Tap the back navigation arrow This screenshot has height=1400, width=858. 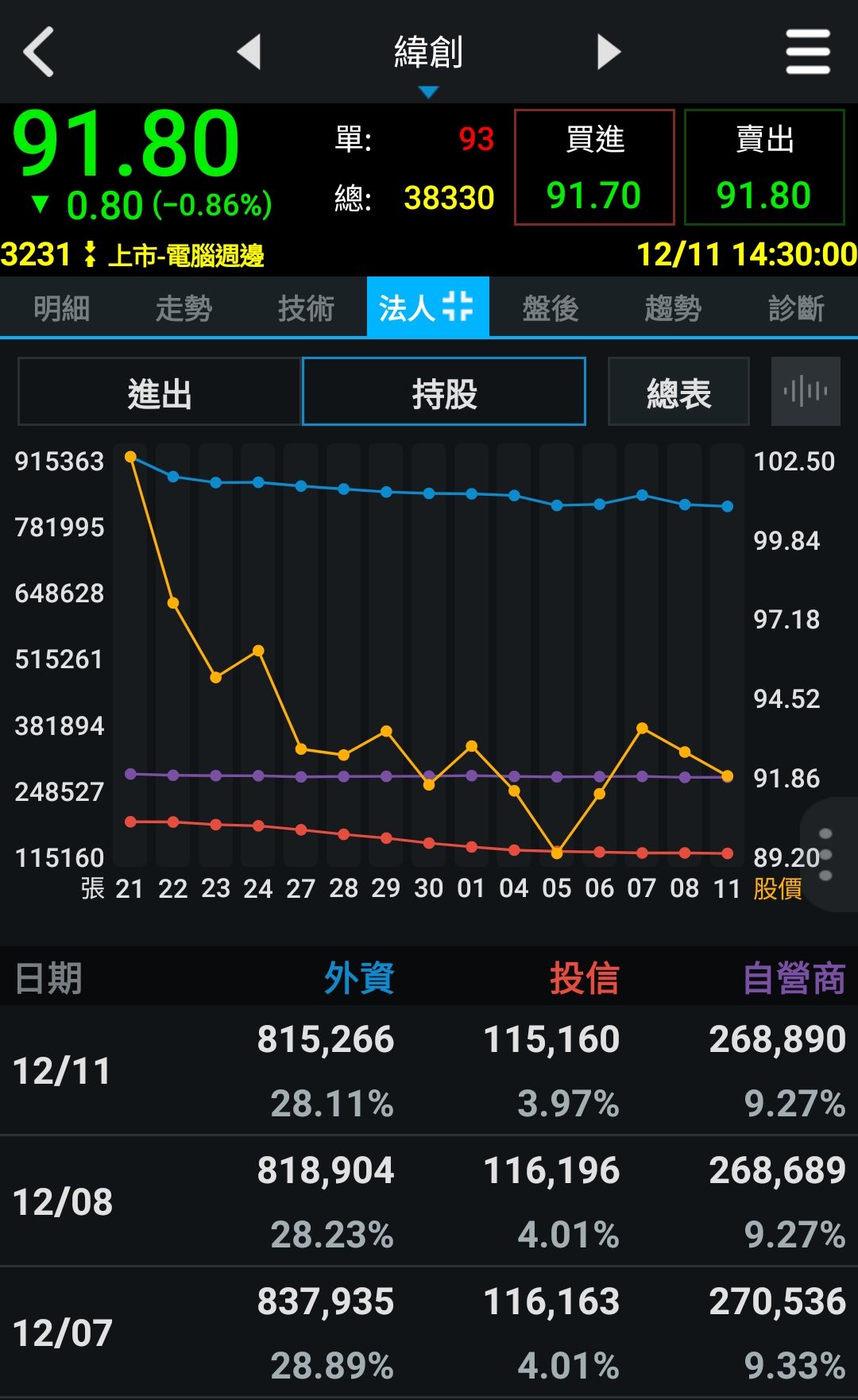[38, 51]
